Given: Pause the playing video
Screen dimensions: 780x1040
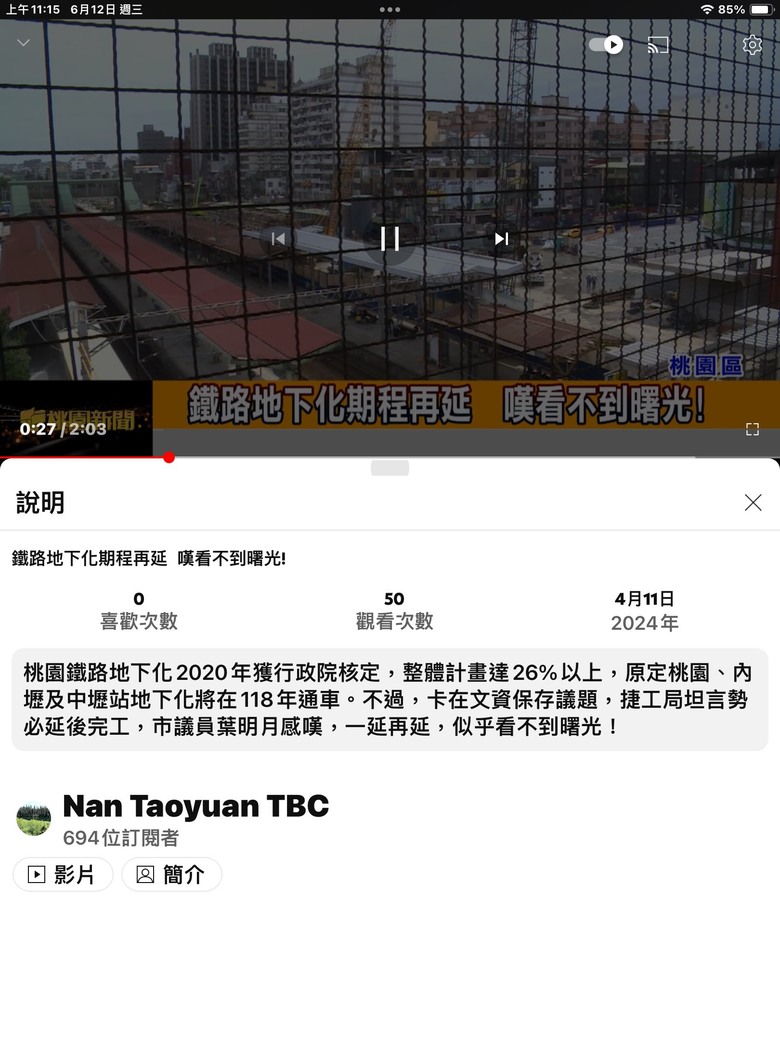Looking at the screenshot, I should 390,238.
